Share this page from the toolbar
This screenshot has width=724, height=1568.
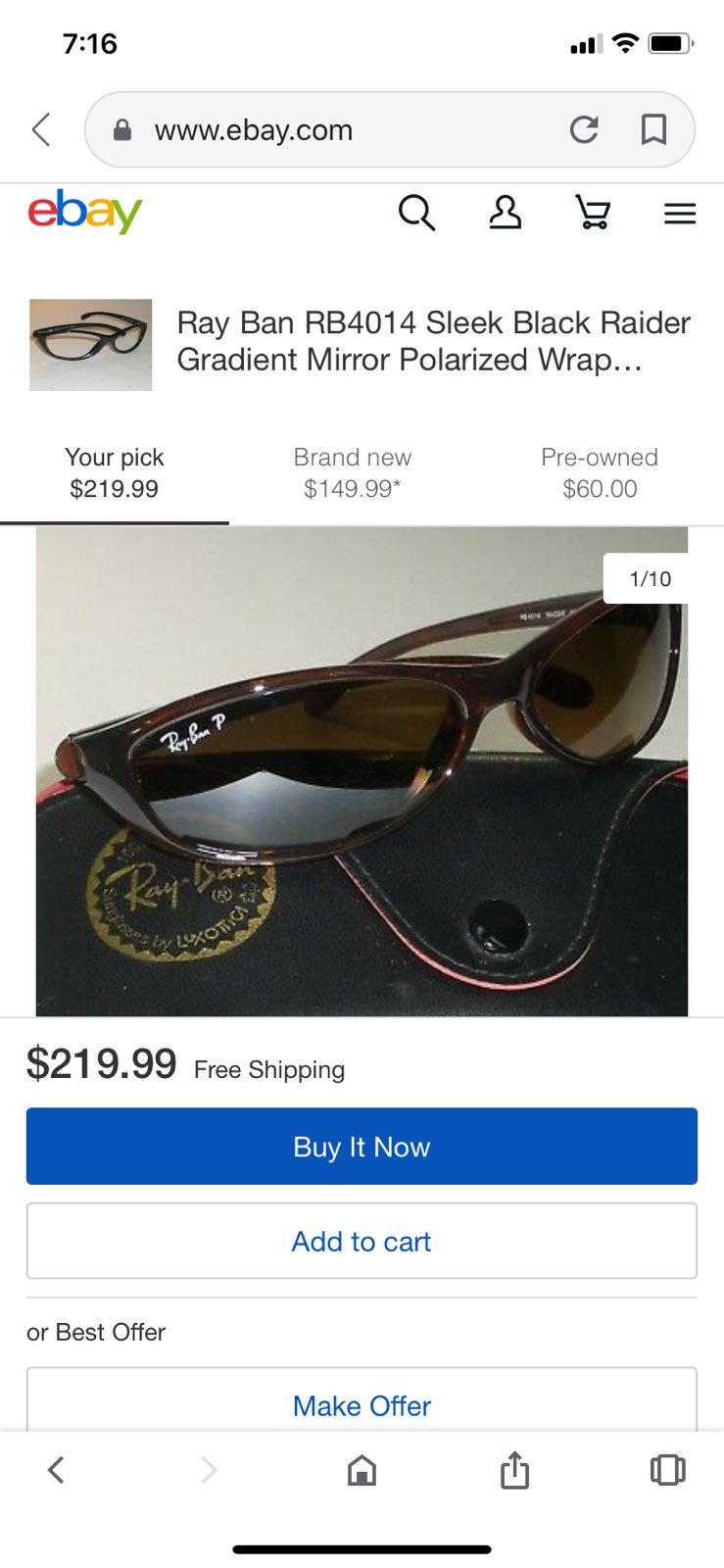514,1469
